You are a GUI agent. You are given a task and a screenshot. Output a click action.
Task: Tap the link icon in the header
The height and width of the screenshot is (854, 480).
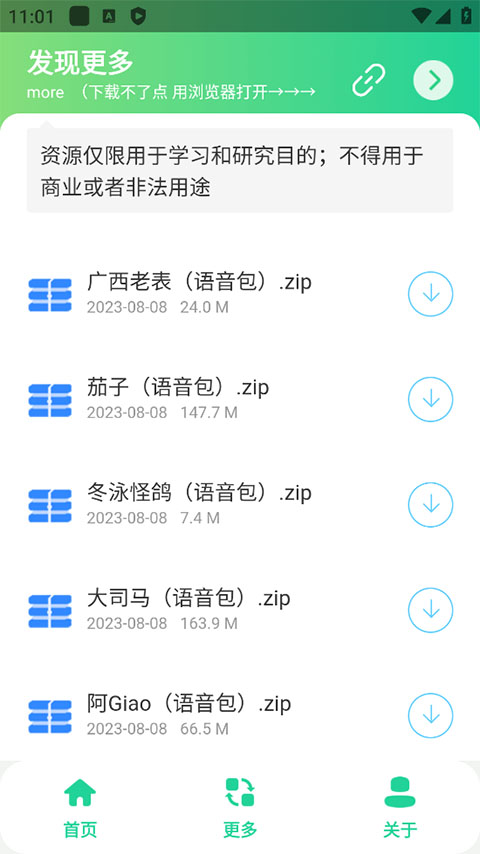click(369, 80)
